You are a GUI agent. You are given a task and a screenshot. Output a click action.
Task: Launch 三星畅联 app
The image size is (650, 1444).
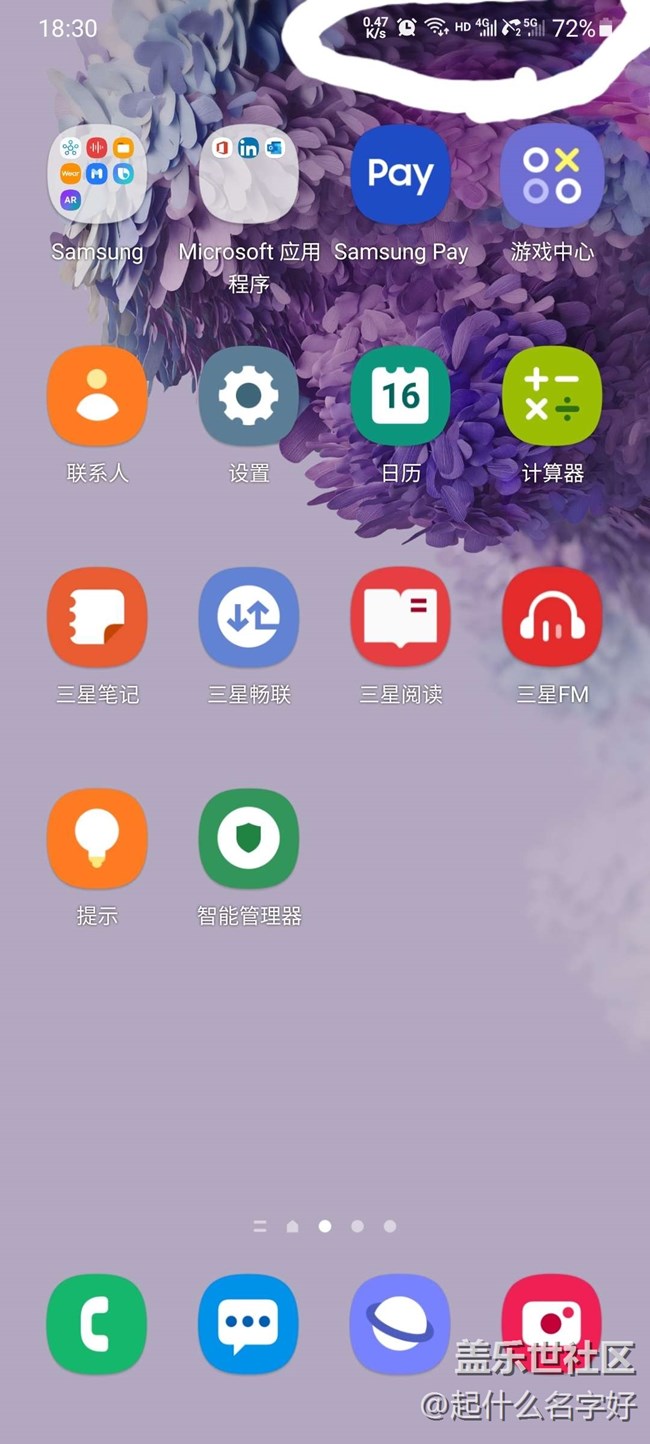pos(248,617)
